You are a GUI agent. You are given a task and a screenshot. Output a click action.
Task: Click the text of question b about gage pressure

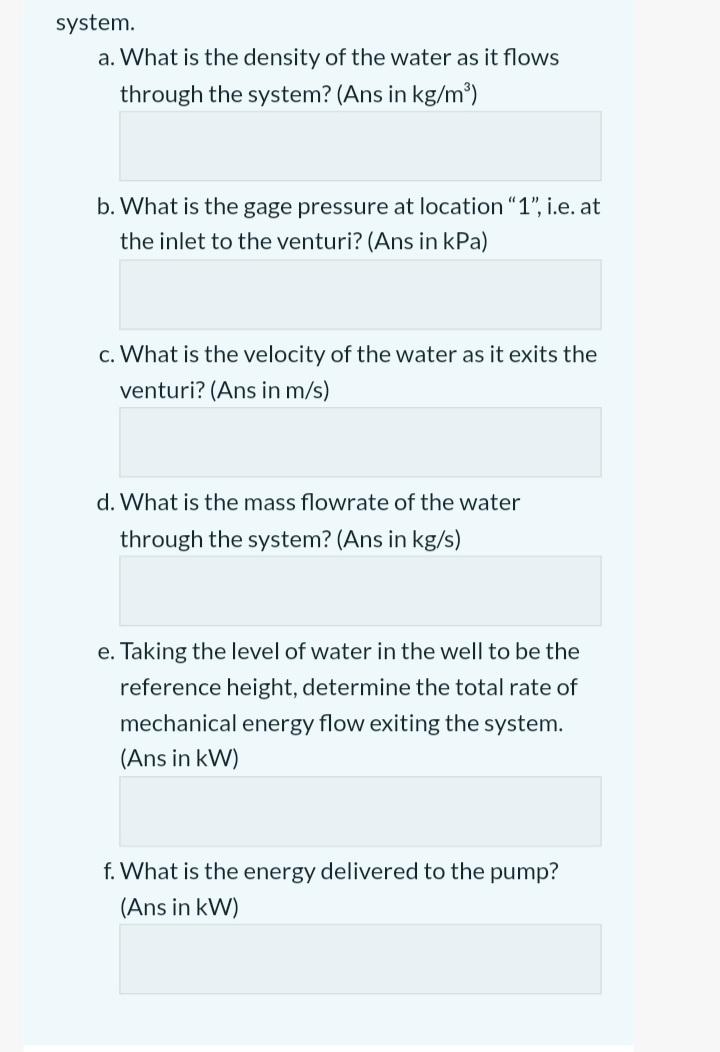pyautogui.click(x=349, y=224)
